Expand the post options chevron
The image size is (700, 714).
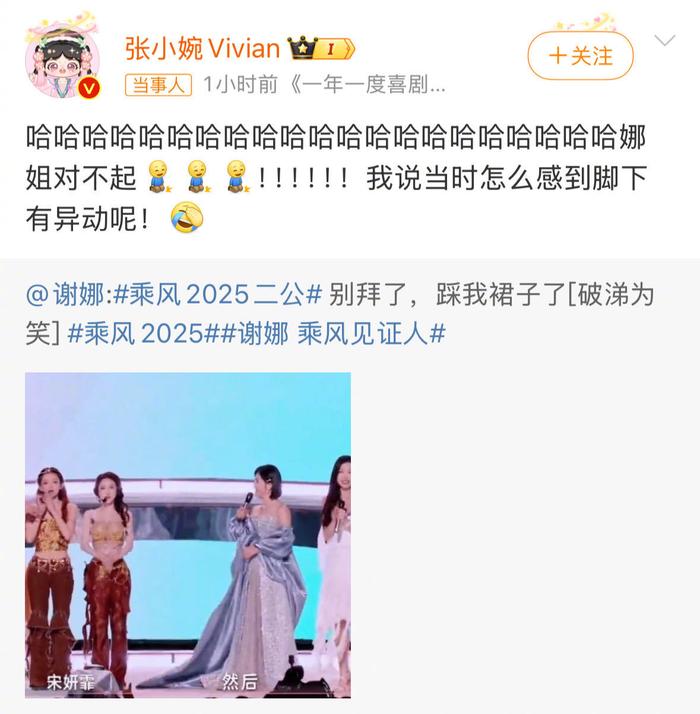665,41
